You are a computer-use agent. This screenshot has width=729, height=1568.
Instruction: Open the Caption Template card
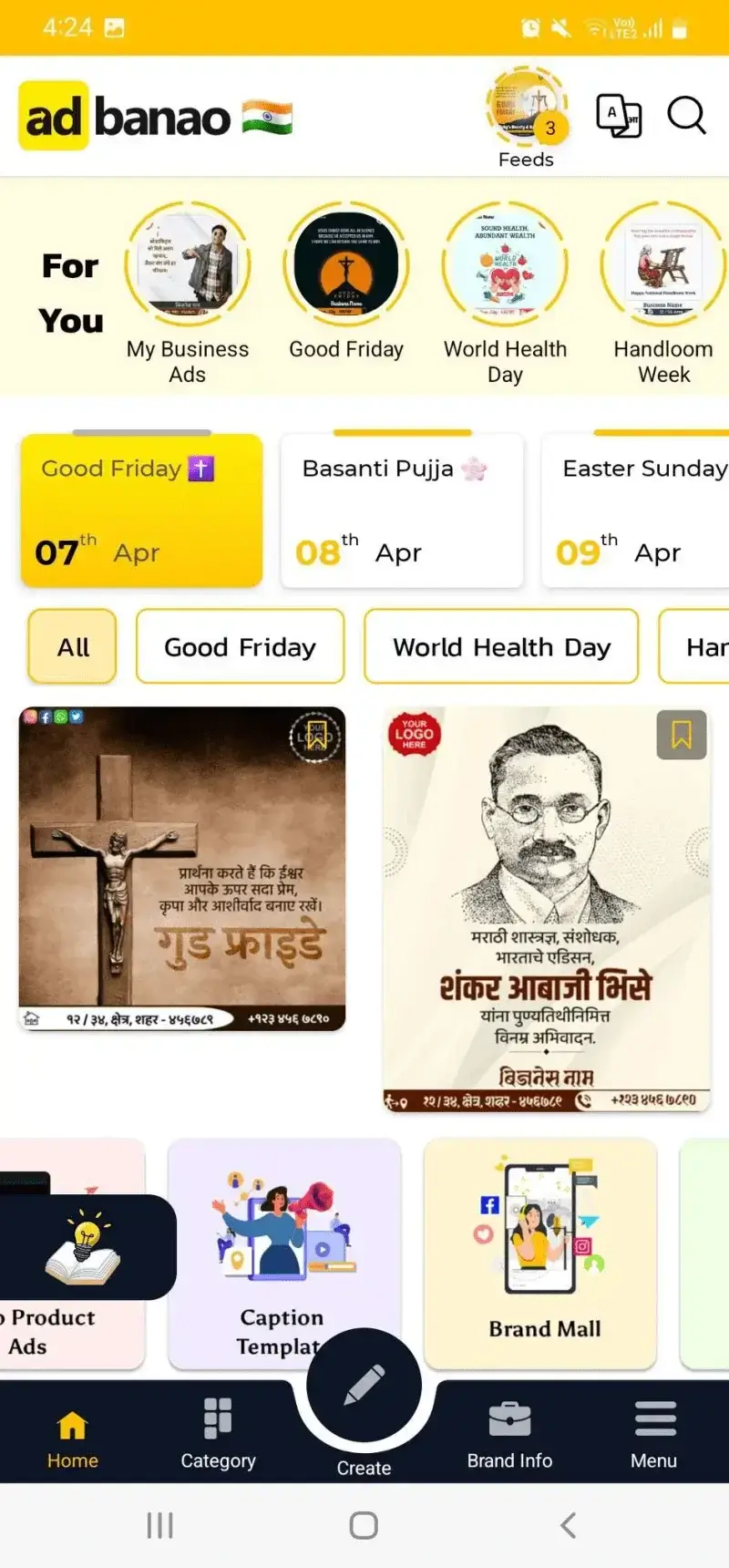284,1253
